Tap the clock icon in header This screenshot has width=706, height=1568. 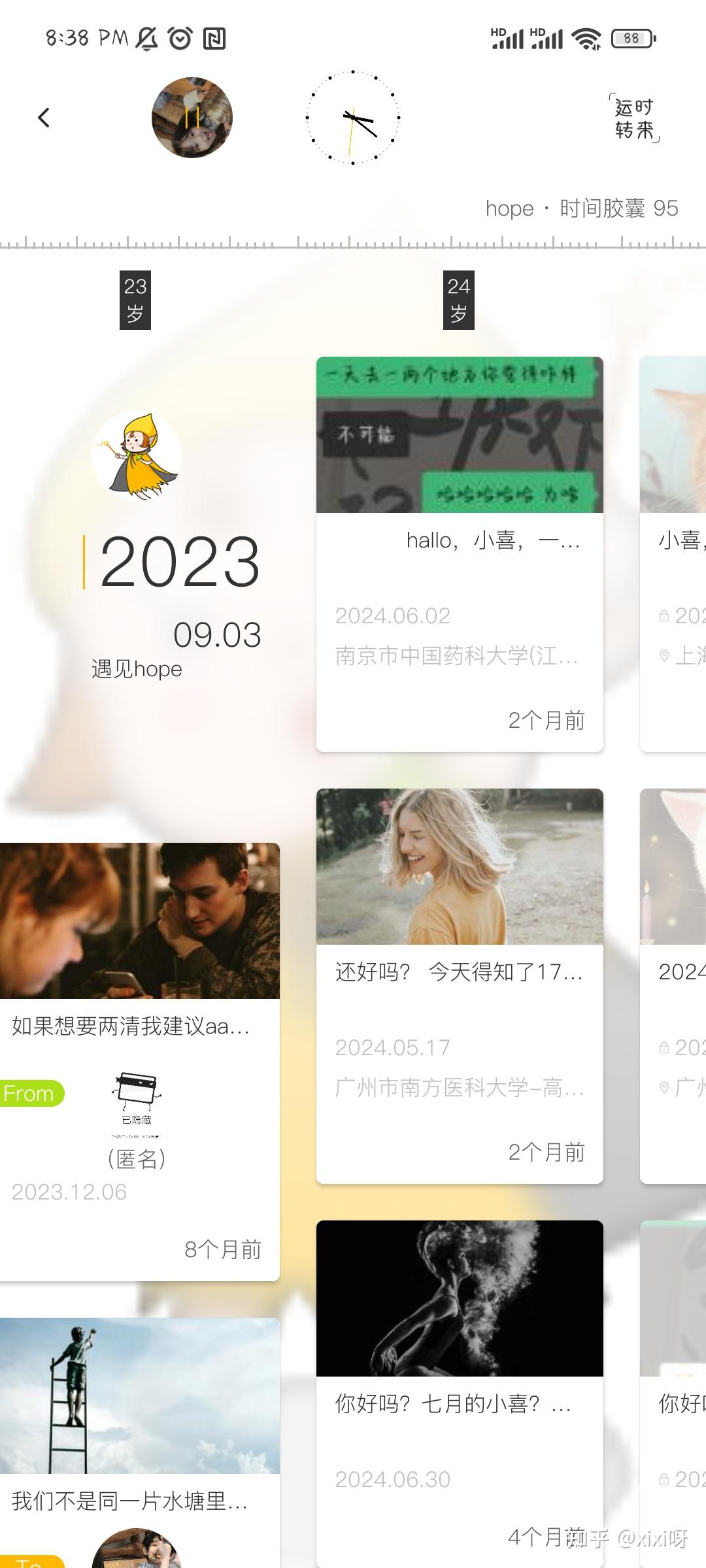pyautogui.click(x=352, y=118)
